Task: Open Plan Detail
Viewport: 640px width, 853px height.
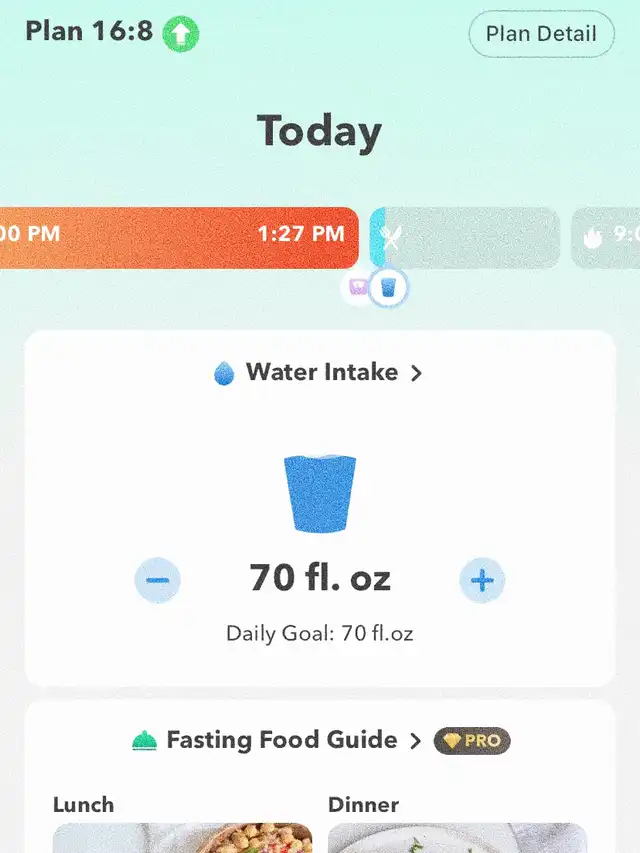Action: click(x=541, y=34)
